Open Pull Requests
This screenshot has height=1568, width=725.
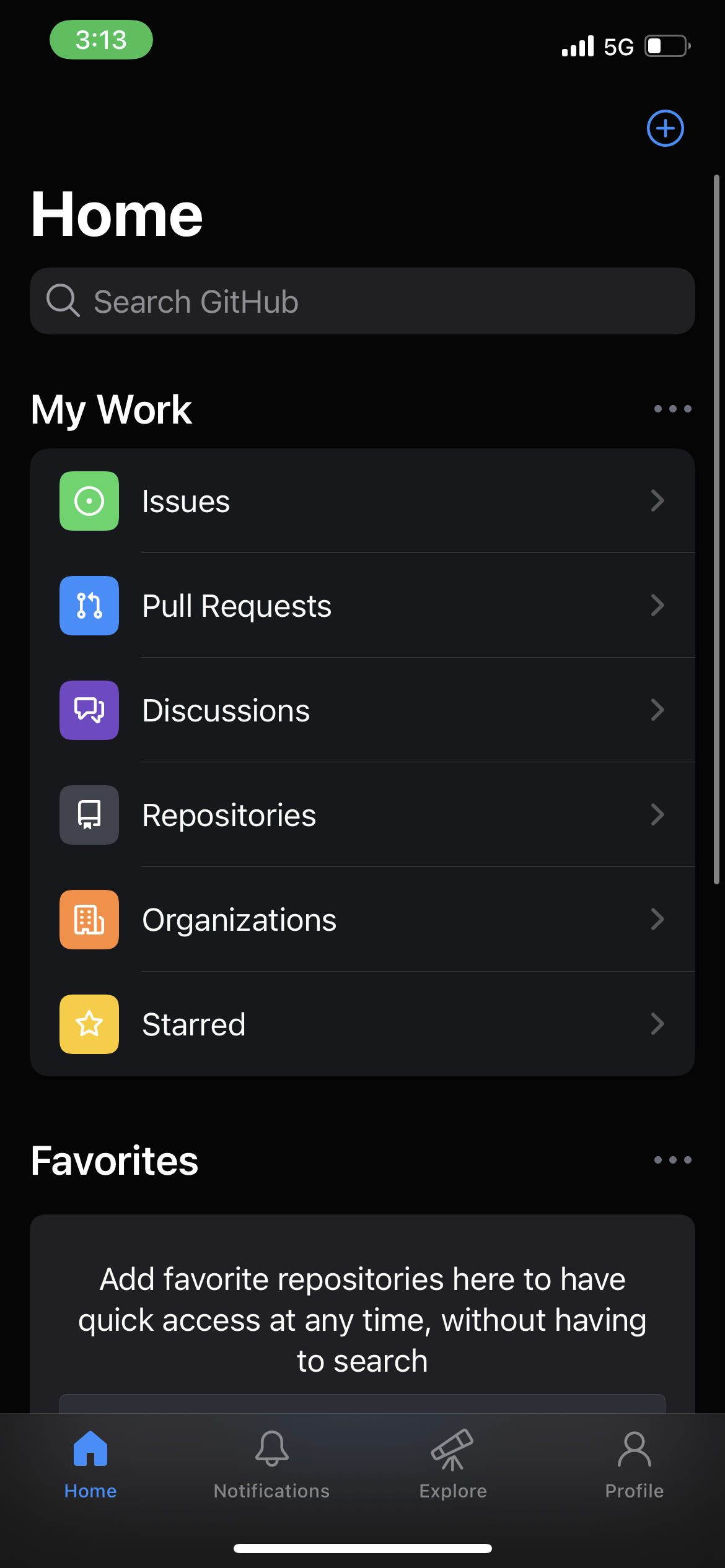pyautogui.click(x=362, y=606)
